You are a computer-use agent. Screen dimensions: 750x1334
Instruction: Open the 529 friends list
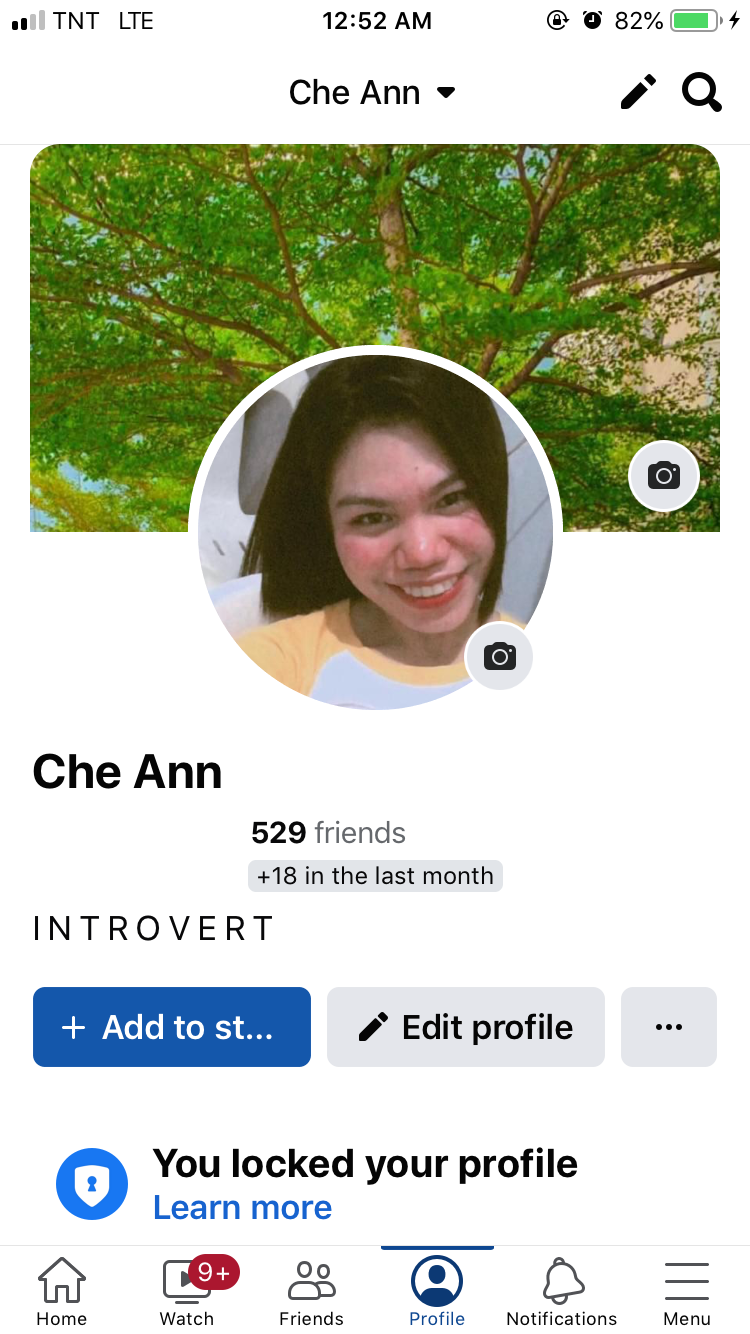tap(328, 832)
